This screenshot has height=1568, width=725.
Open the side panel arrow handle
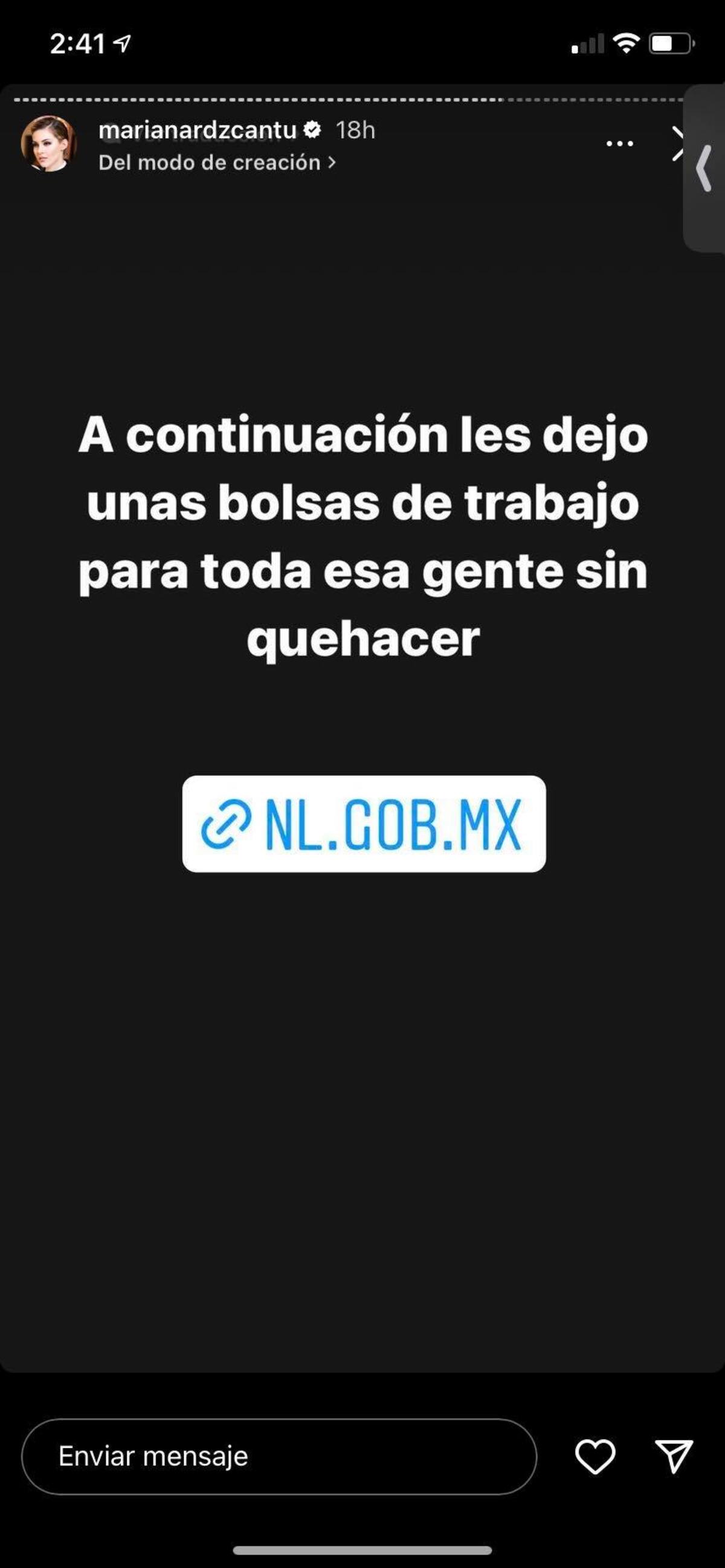click(704, 168)
